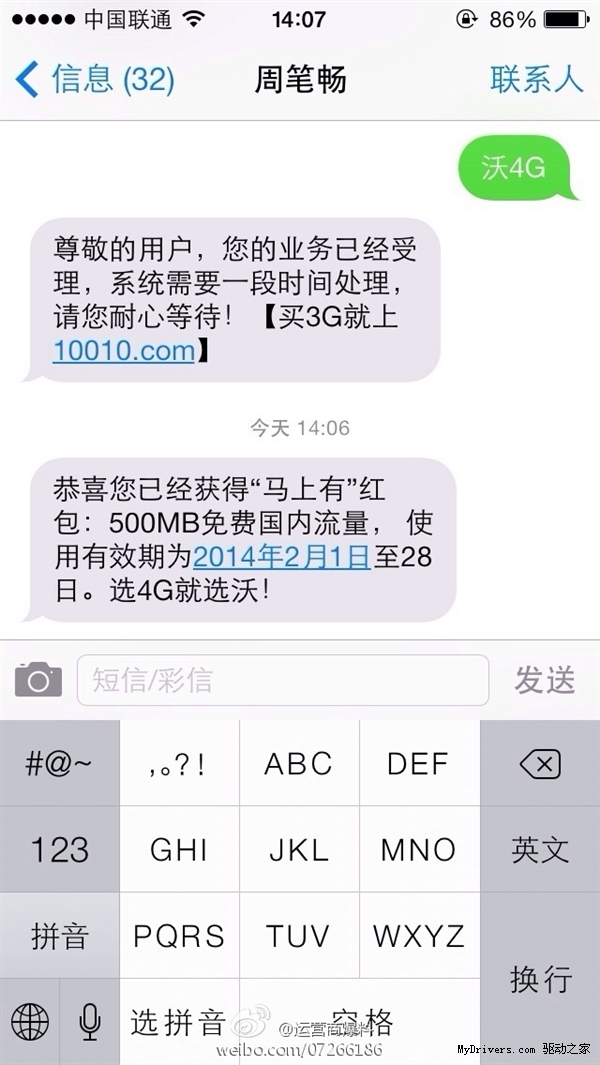Switch the keyboard to 英文
Viewport: 600px width, 1065px height.
[x=540, y=850]
